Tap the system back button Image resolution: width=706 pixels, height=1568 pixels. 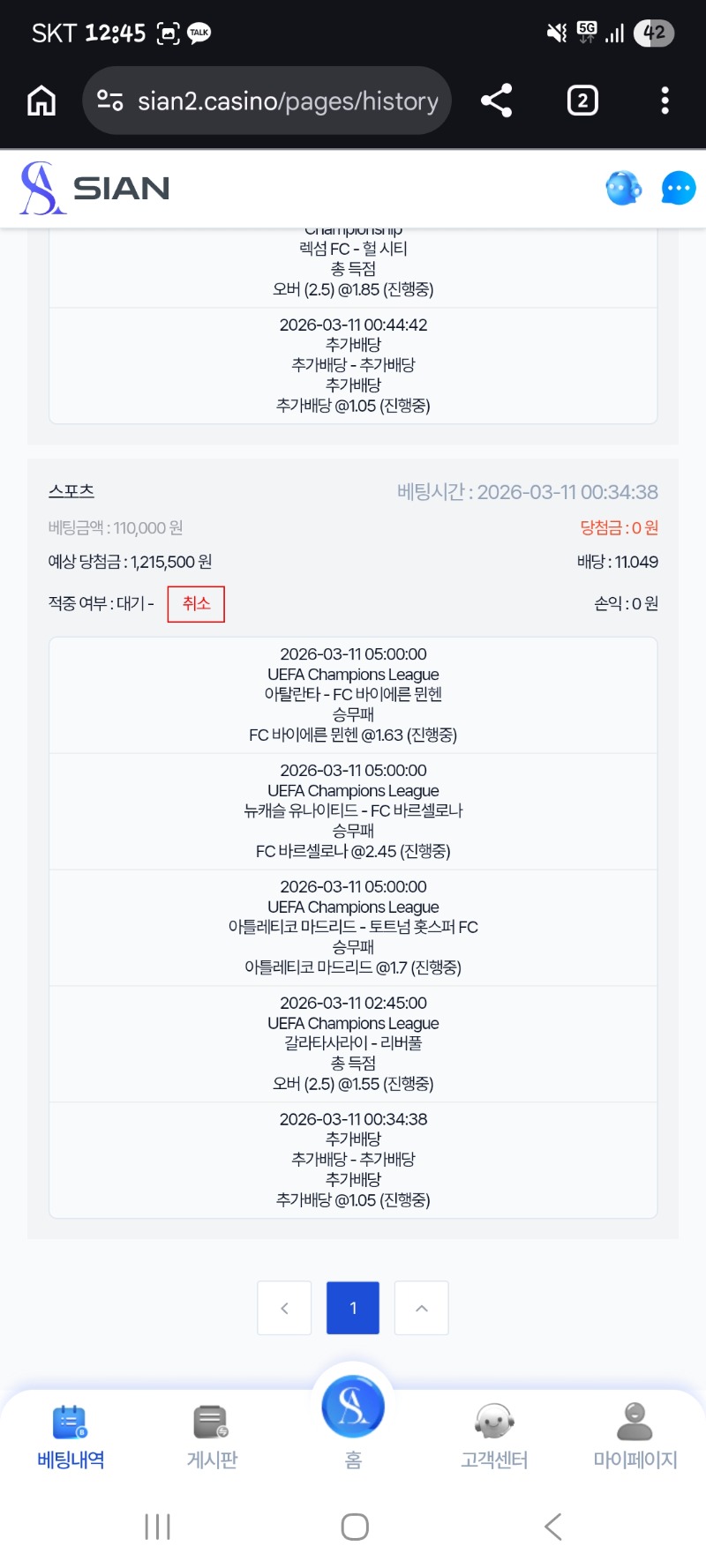[x=553, y=1527]
